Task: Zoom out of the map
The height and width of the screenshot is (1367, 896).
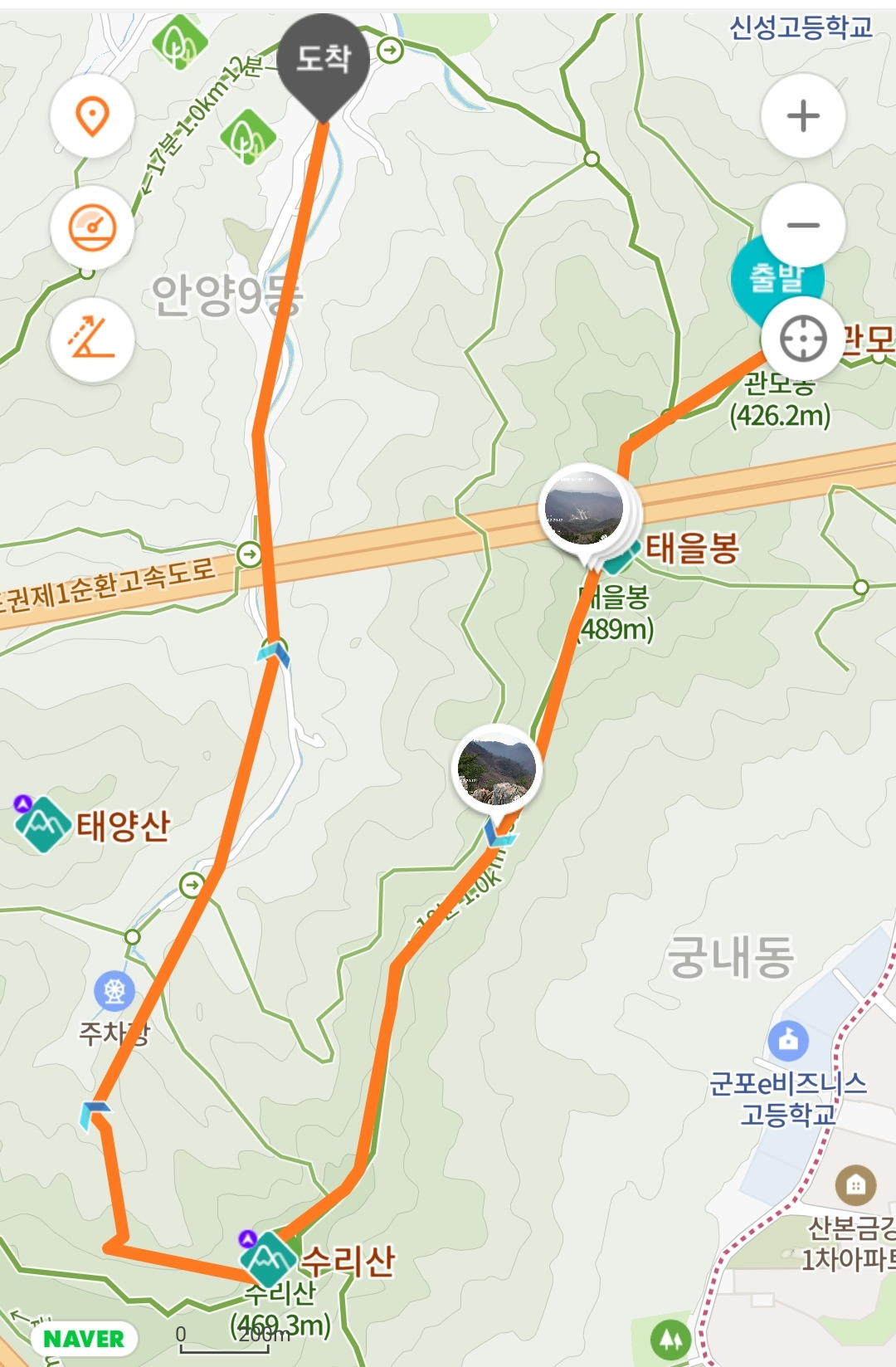Action: click(x=802, y=225)
